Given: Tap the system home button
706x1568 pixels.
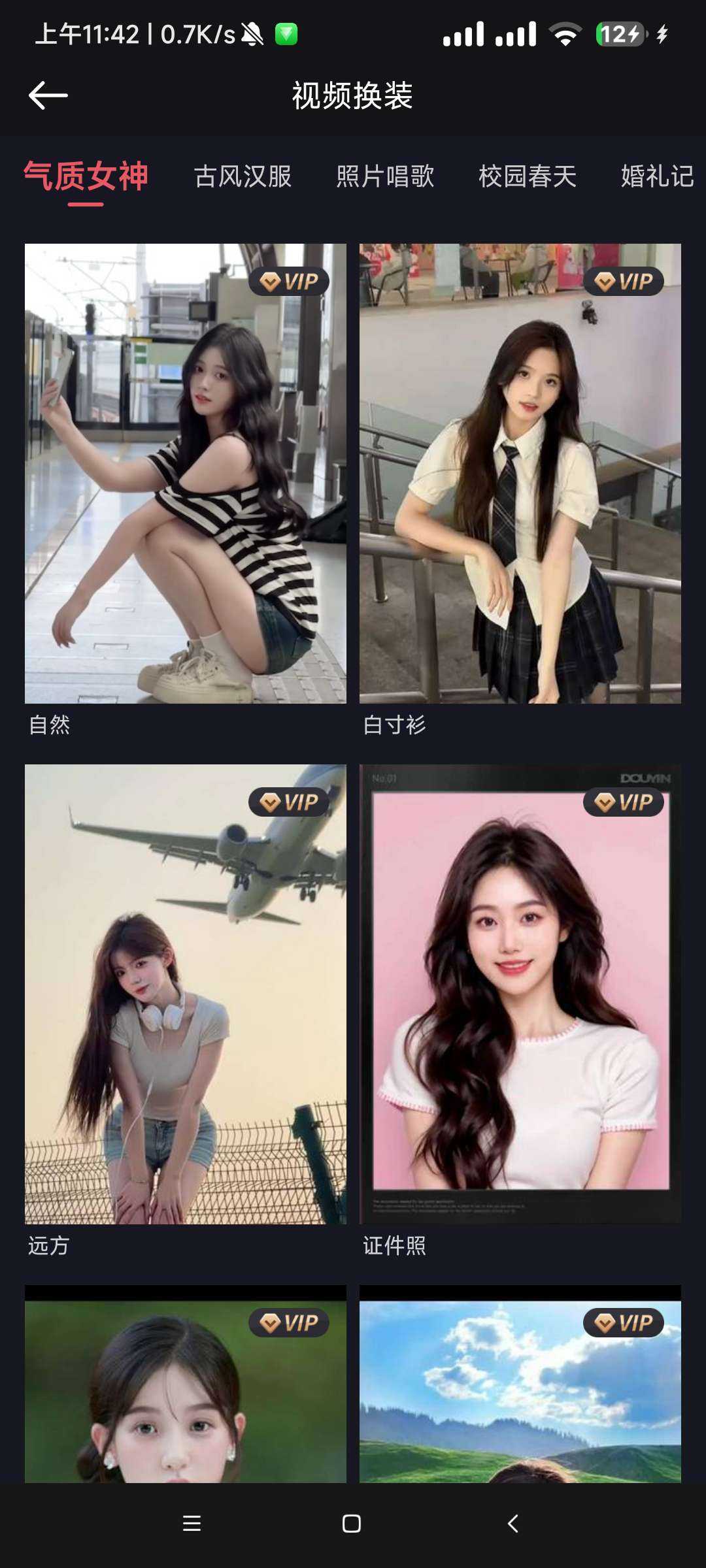Looking at the screenshot, I should (x=352, y=1524).
